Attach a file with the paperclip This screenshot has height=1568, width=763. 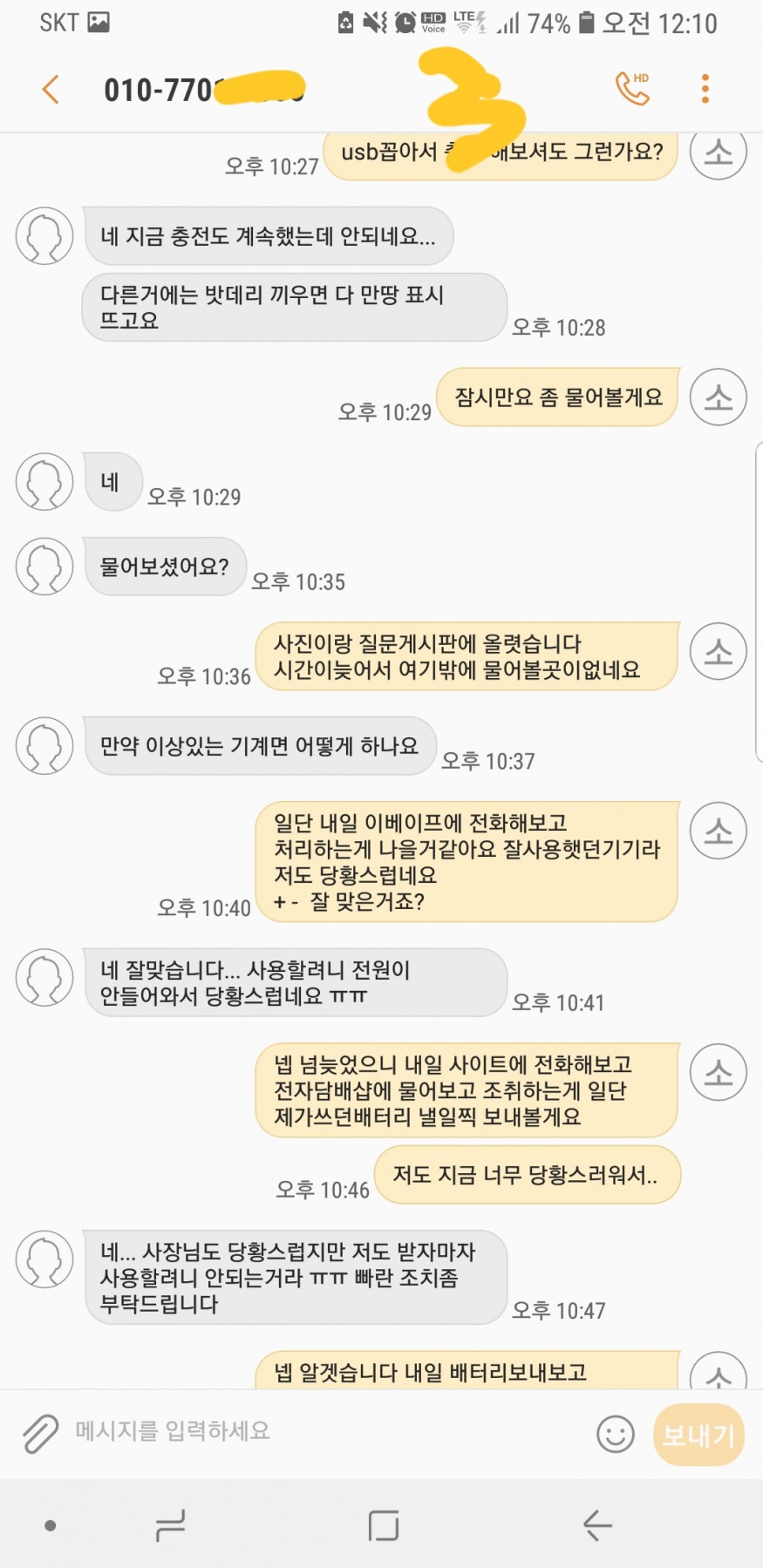[x=39, y=1433]
